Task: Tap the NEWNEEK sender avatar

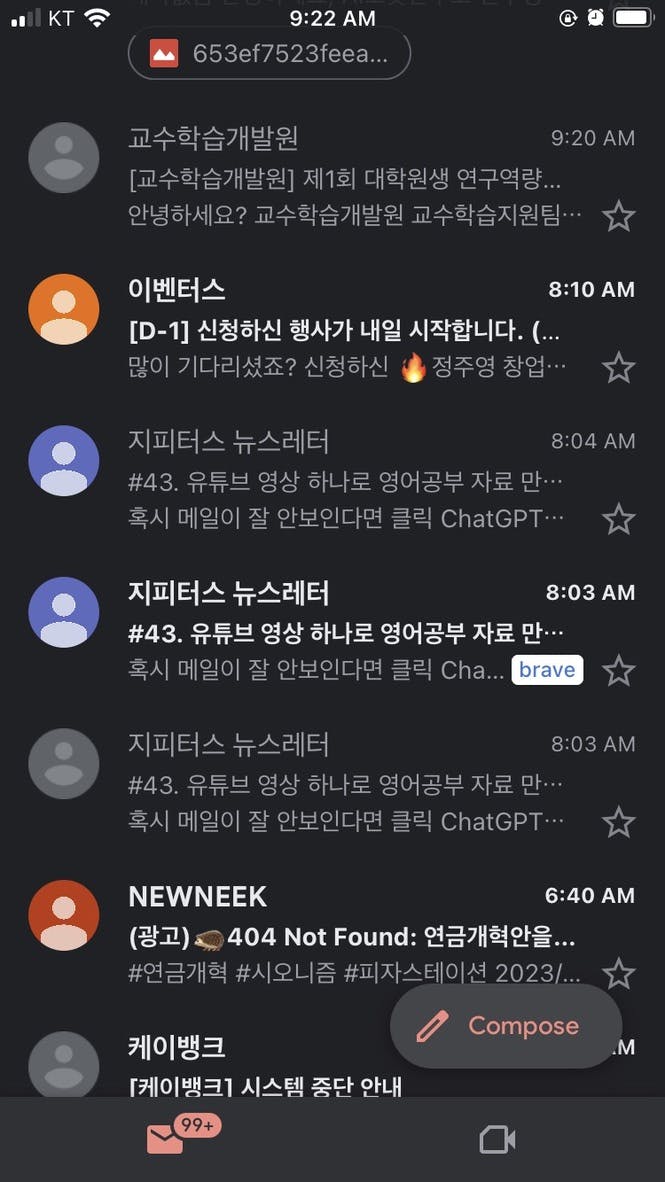Action: pyautogui.click(x=64, y=915)
